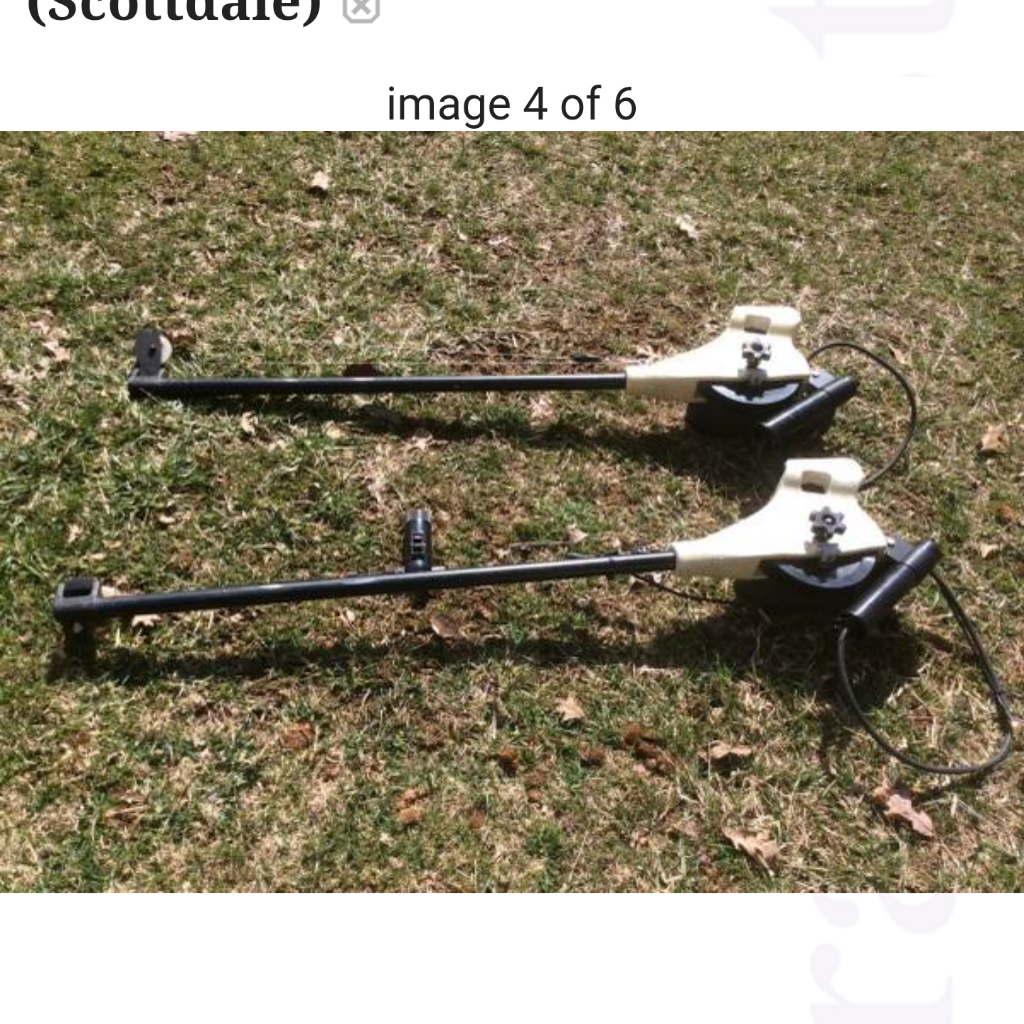Viewport: 1024px width, 1024px height.
Task: Open the listing photo in full view
Action: coord(512,511)
